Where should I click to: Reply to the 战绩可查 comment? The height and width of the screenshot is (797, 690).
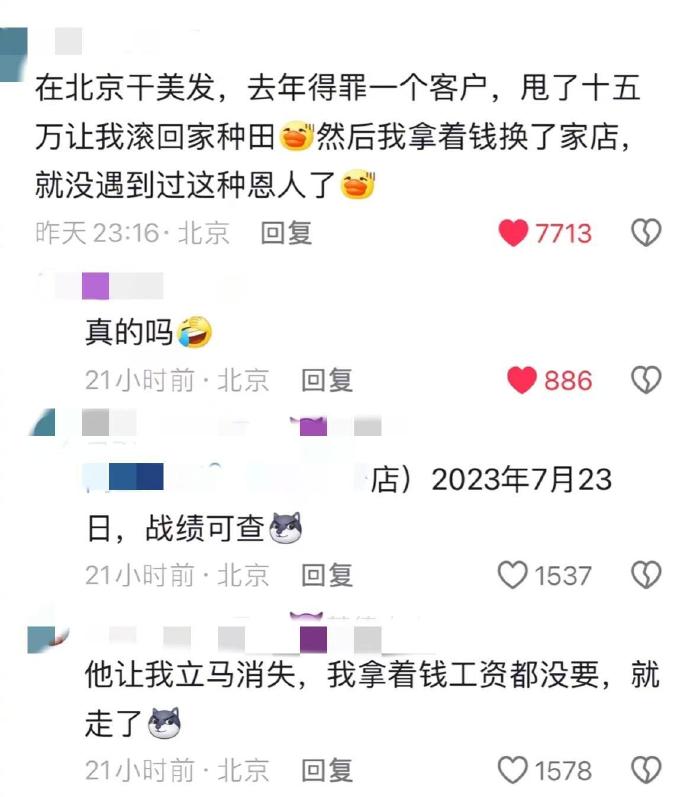327,575
